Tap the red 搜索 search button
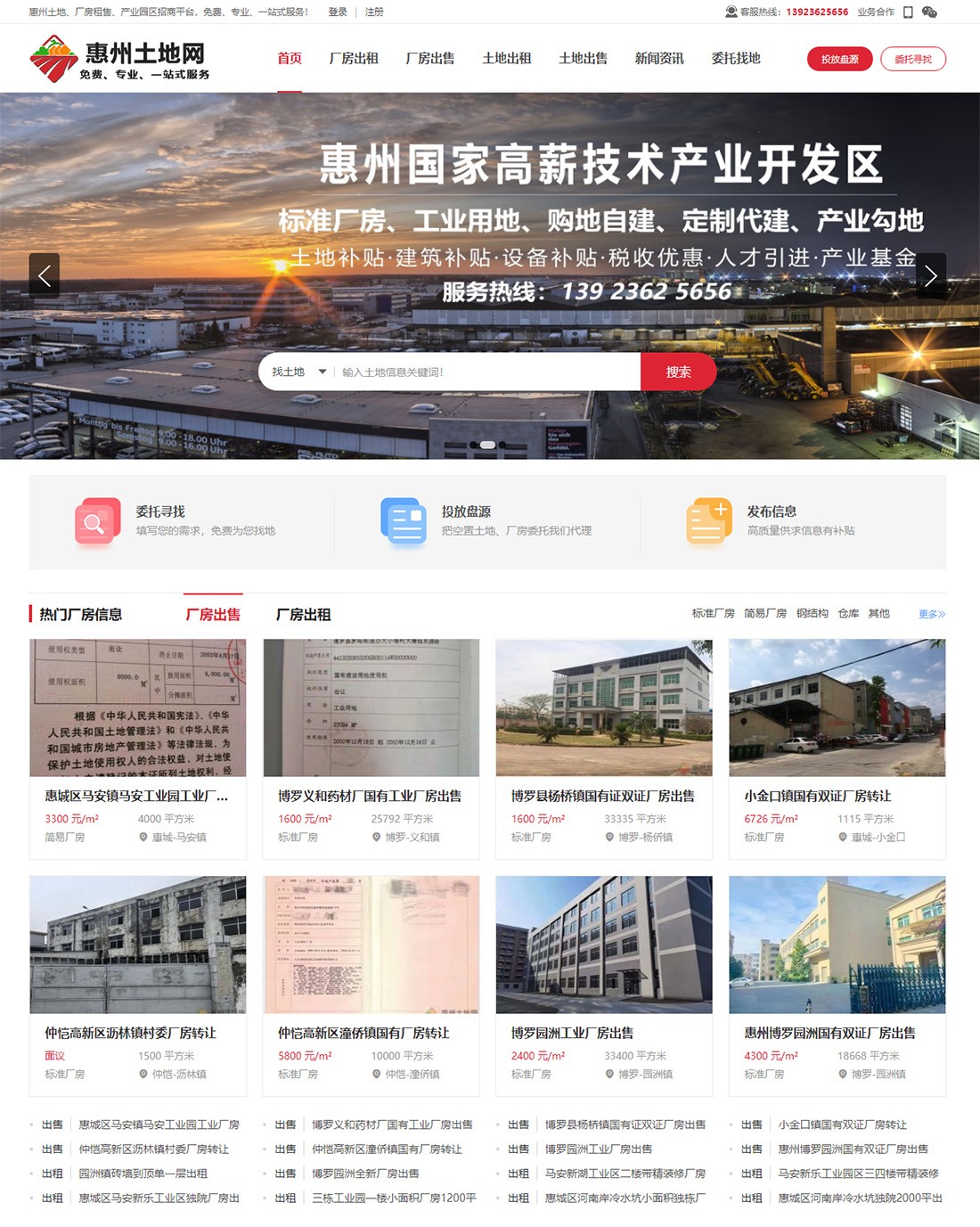 [x=678, y=372]
